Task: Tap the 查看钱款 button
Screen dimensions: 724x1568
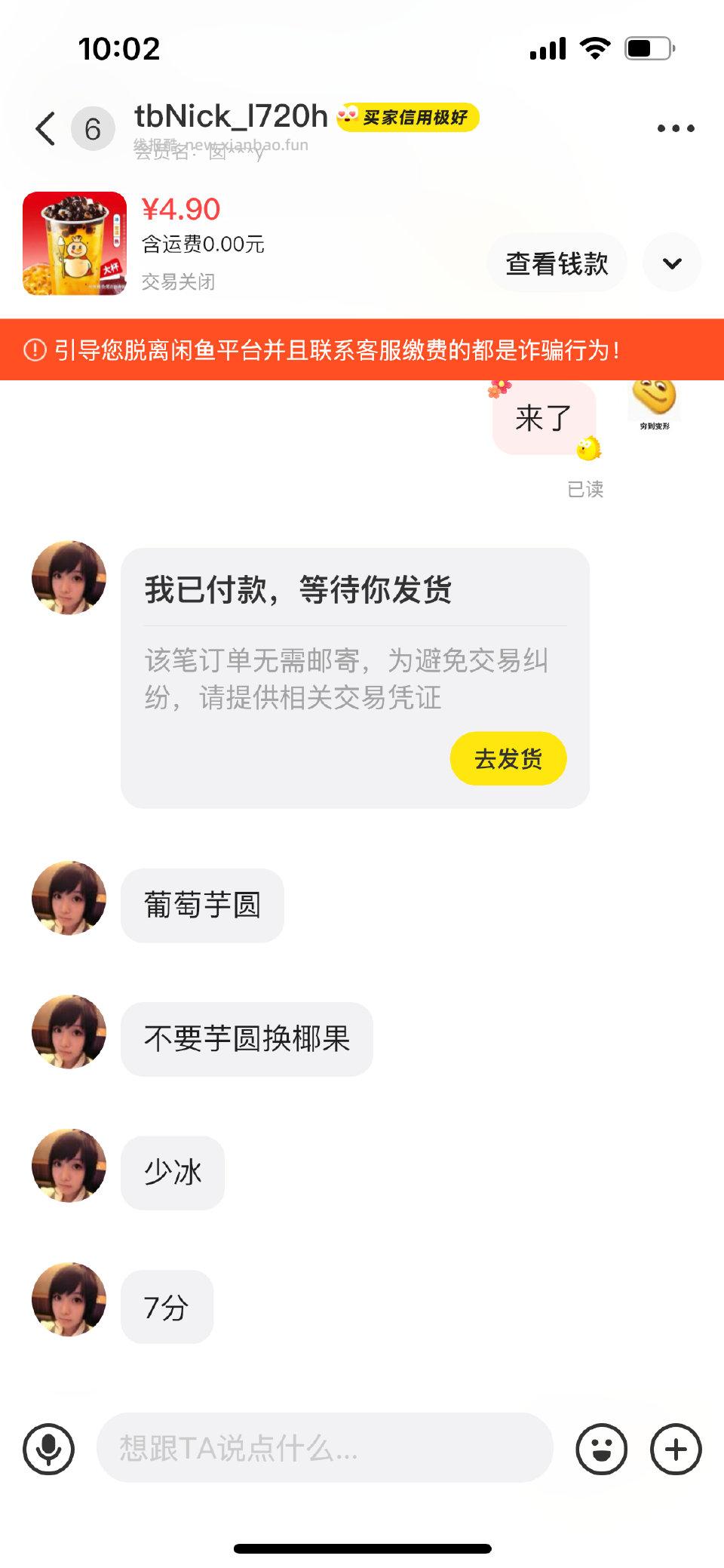Action: (x=557, y=262)
